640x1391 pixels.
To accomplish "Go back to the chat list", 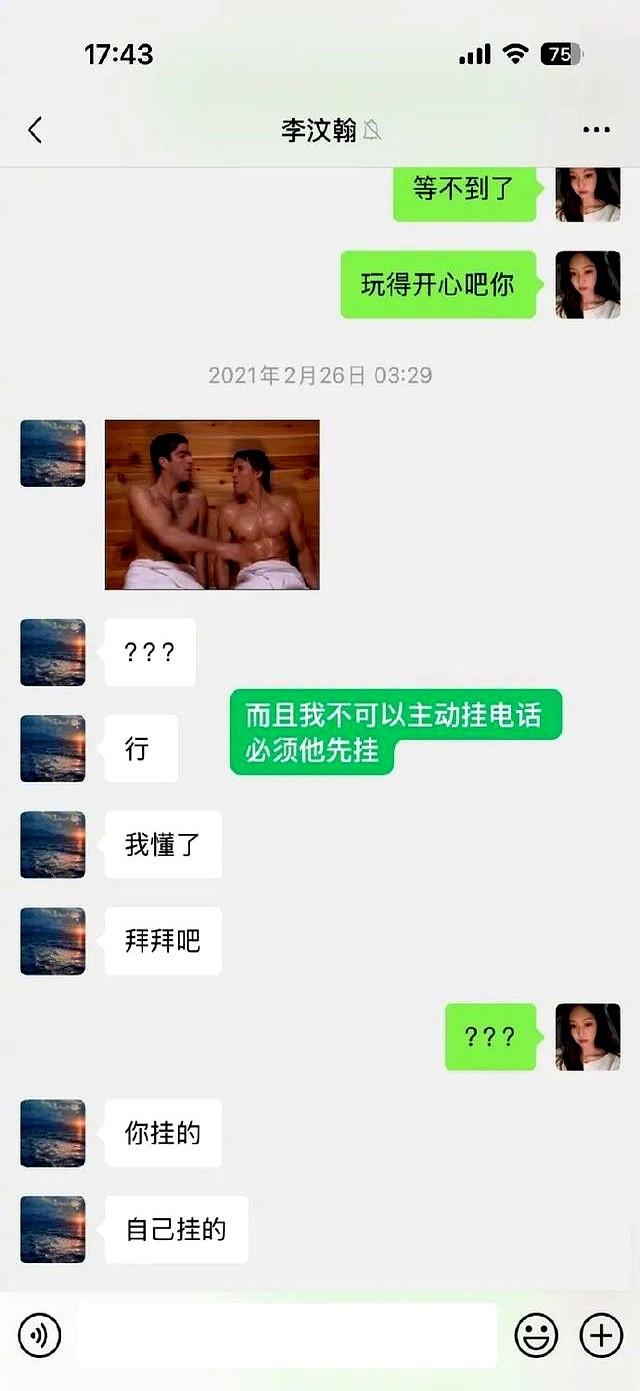I will coord(35,130).
